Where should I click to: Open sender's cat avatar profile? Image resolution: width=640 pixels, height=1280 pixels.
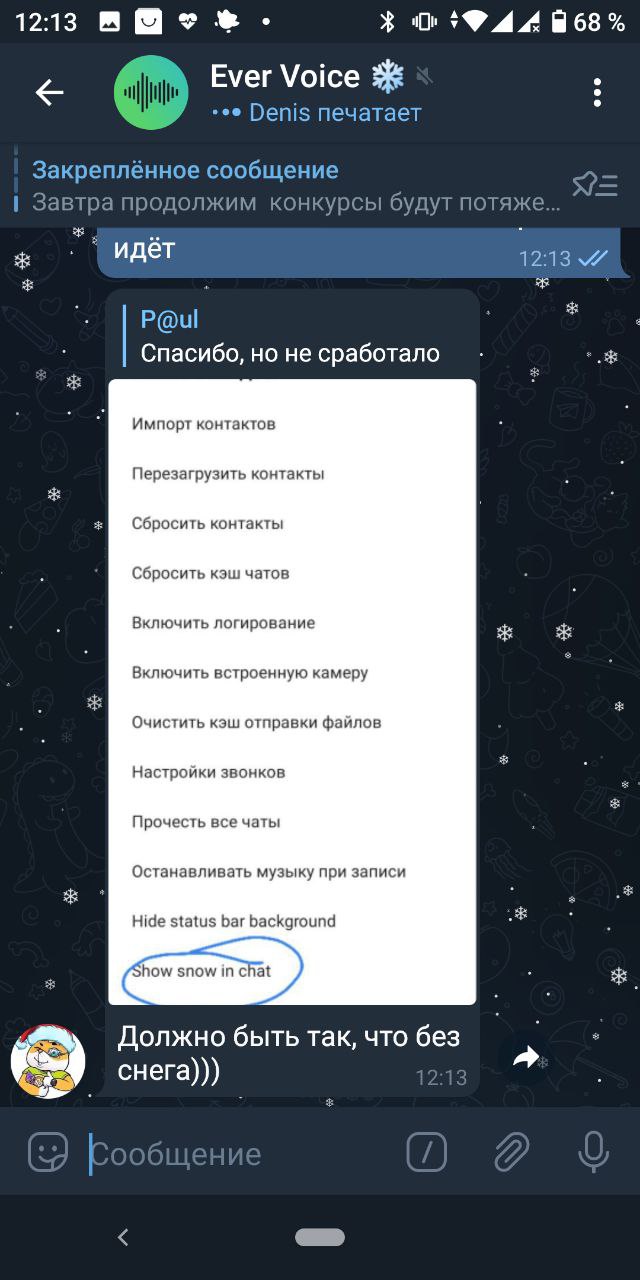point(48,1062)
